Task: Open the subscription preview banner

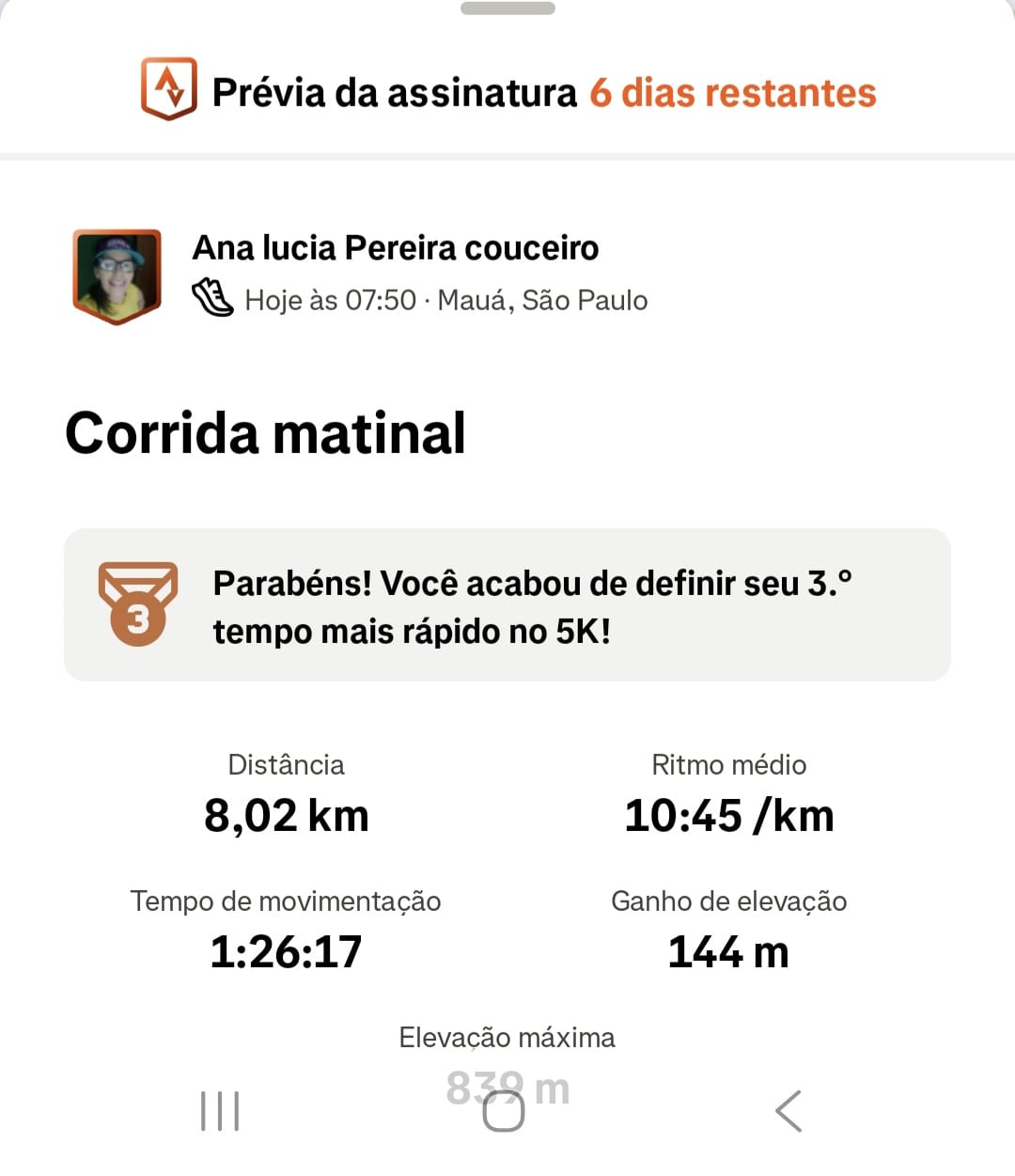Action: [507, 92]
